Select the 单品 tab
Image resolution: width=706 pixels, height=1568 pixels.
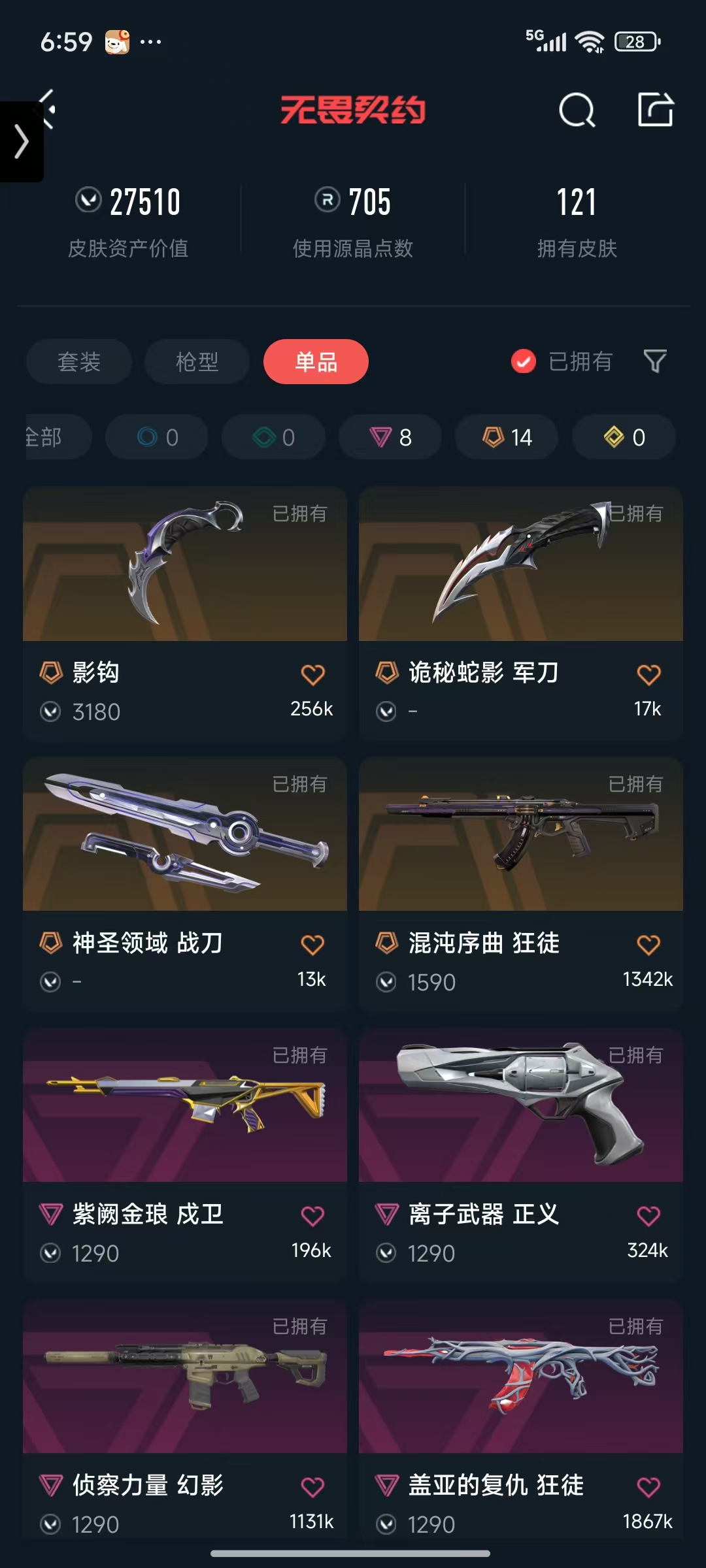point(316,361)
